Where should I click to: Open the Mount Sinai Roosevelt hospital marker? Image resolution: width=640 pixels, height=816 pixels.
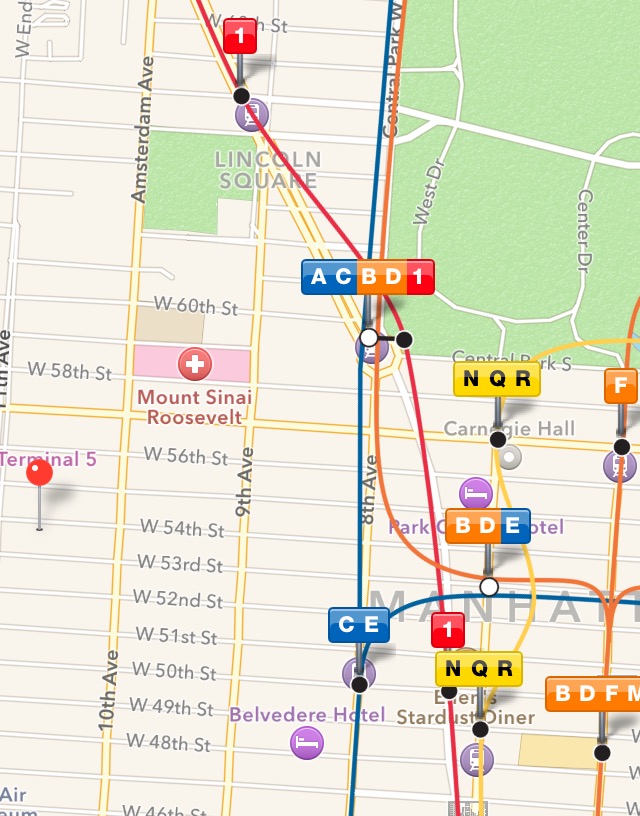click(193, 364)
